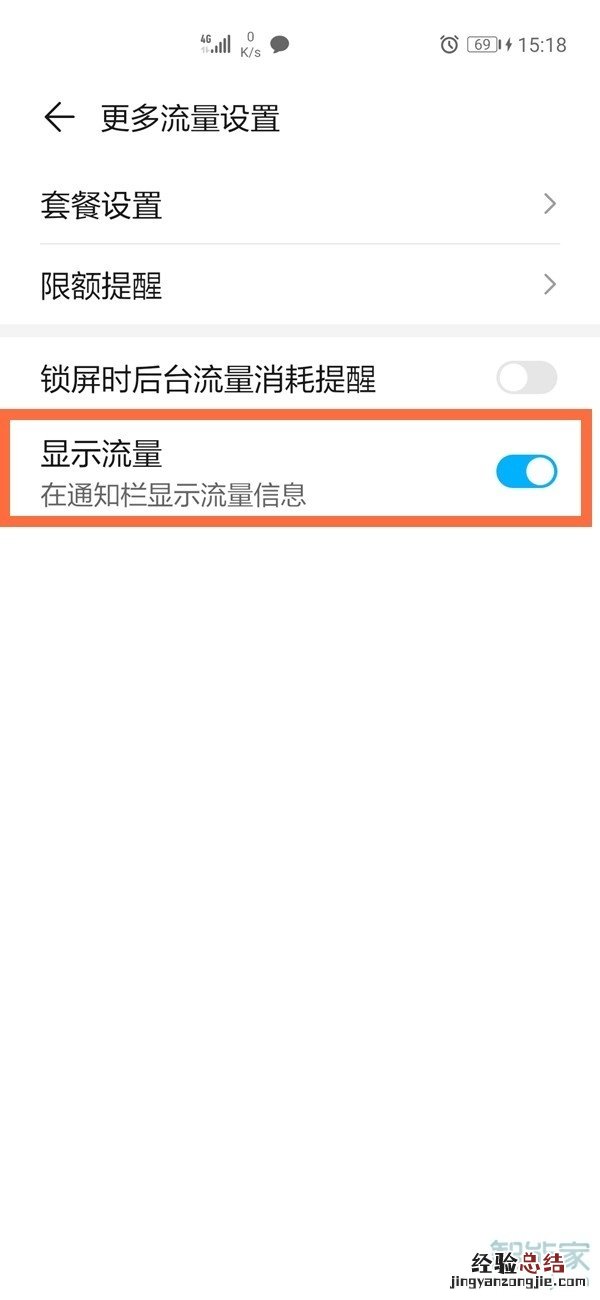Go back from 更多流量设置
This screenshot has height=1300, width=600.
pos(59,118)
